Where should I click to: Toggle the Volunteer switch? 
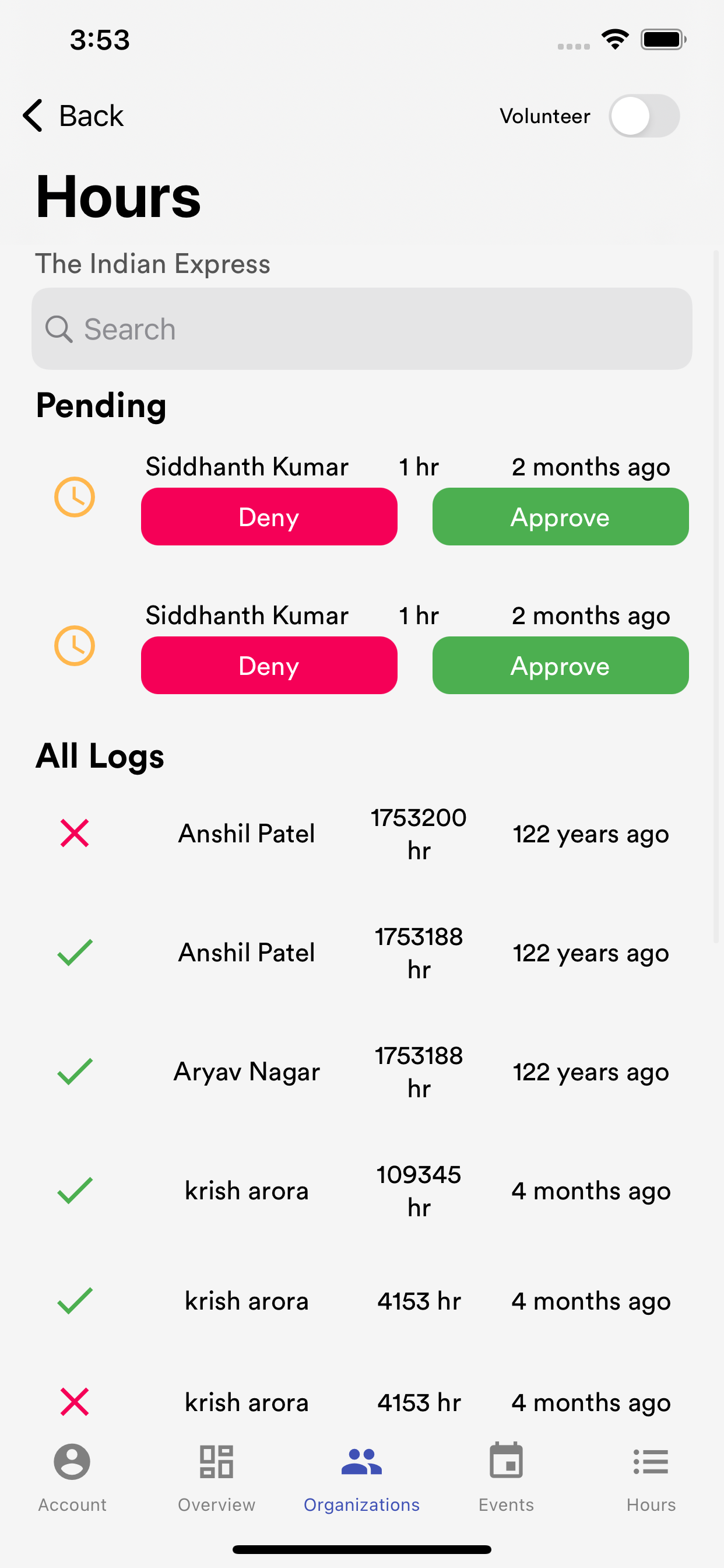[x=644, y=116]
